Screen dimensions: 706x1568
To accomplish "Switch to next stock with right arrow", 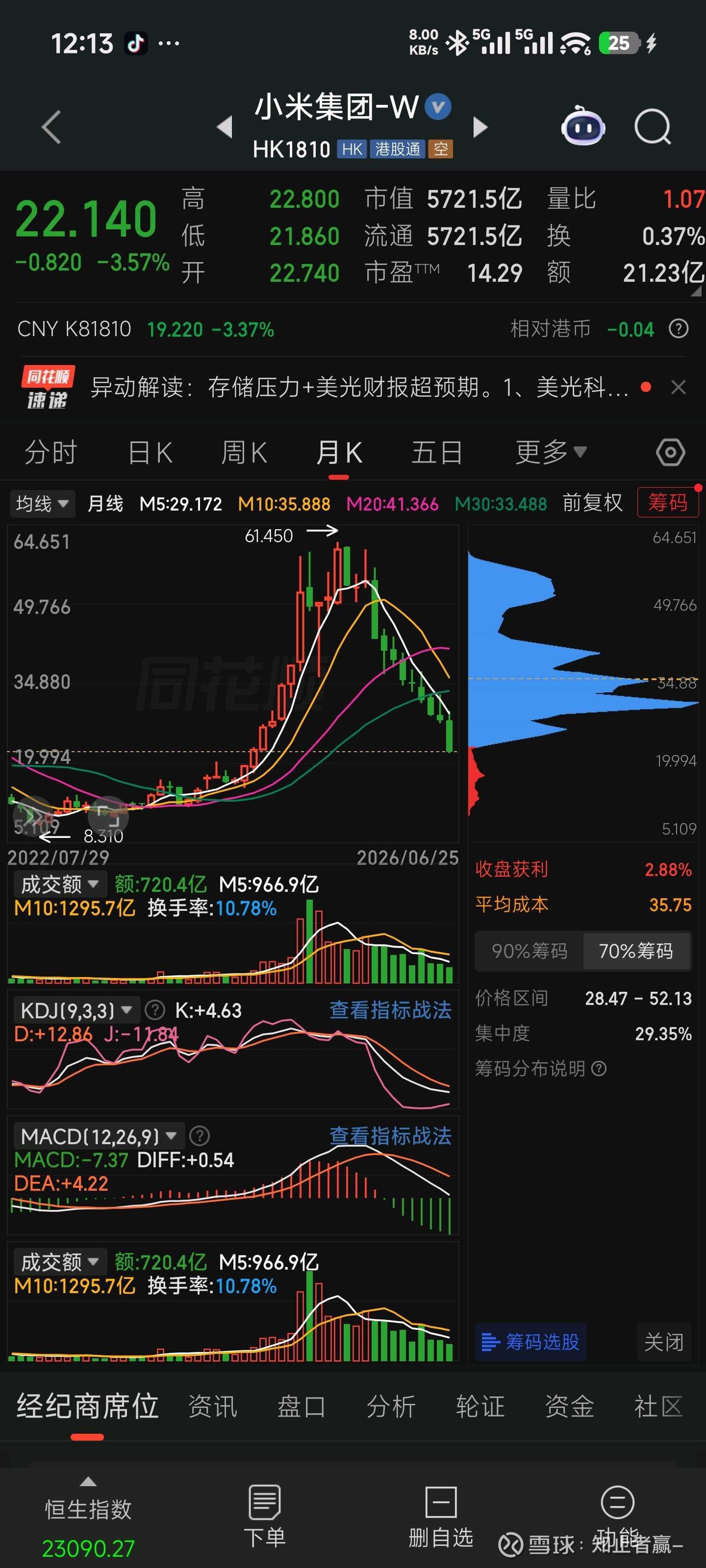I will (480, 127).
